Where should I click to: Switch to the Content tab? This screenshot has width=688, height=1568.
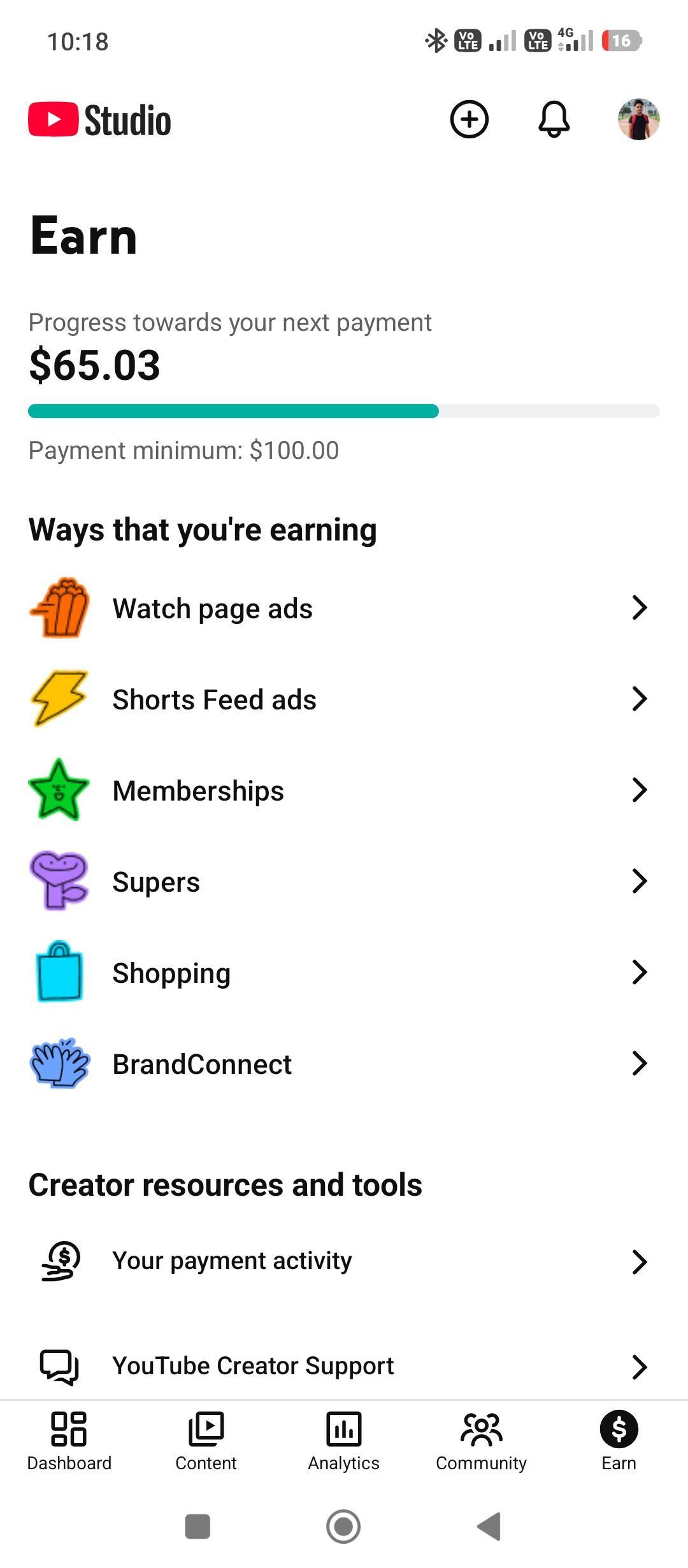click(x=206, y=1442)
